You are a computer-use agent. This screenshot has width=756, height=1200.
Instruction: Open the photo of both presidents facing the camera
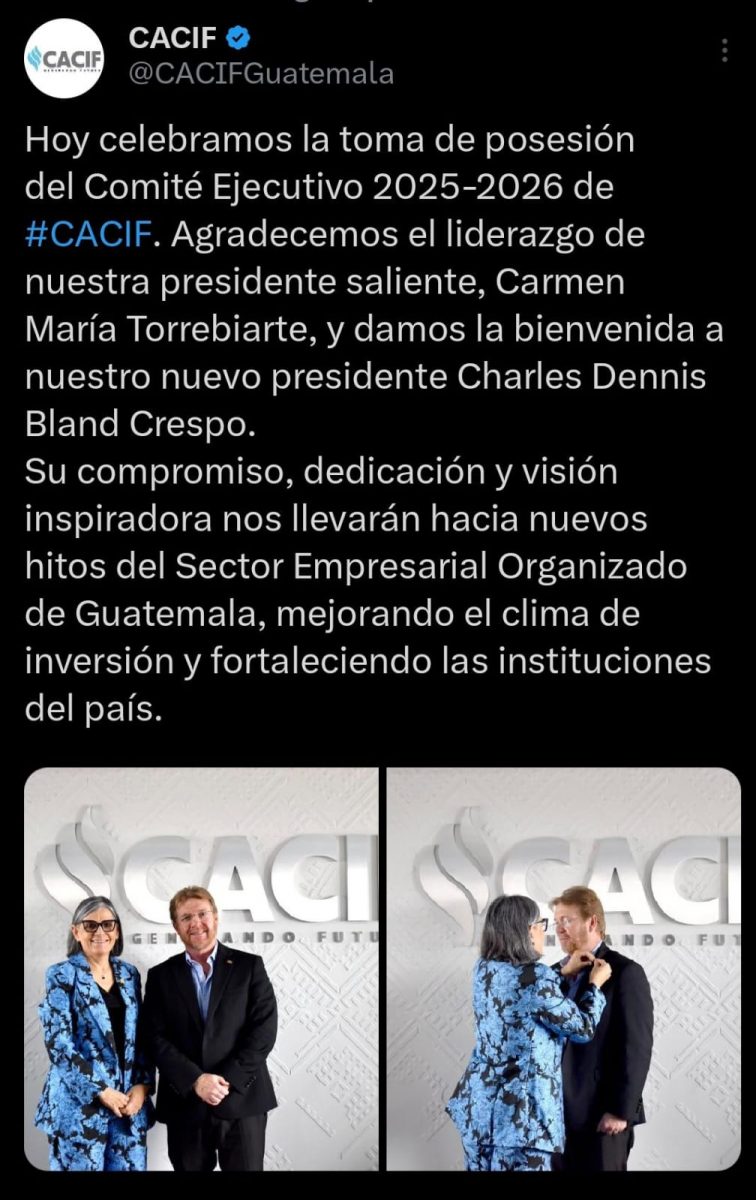(x=201, y=968)
